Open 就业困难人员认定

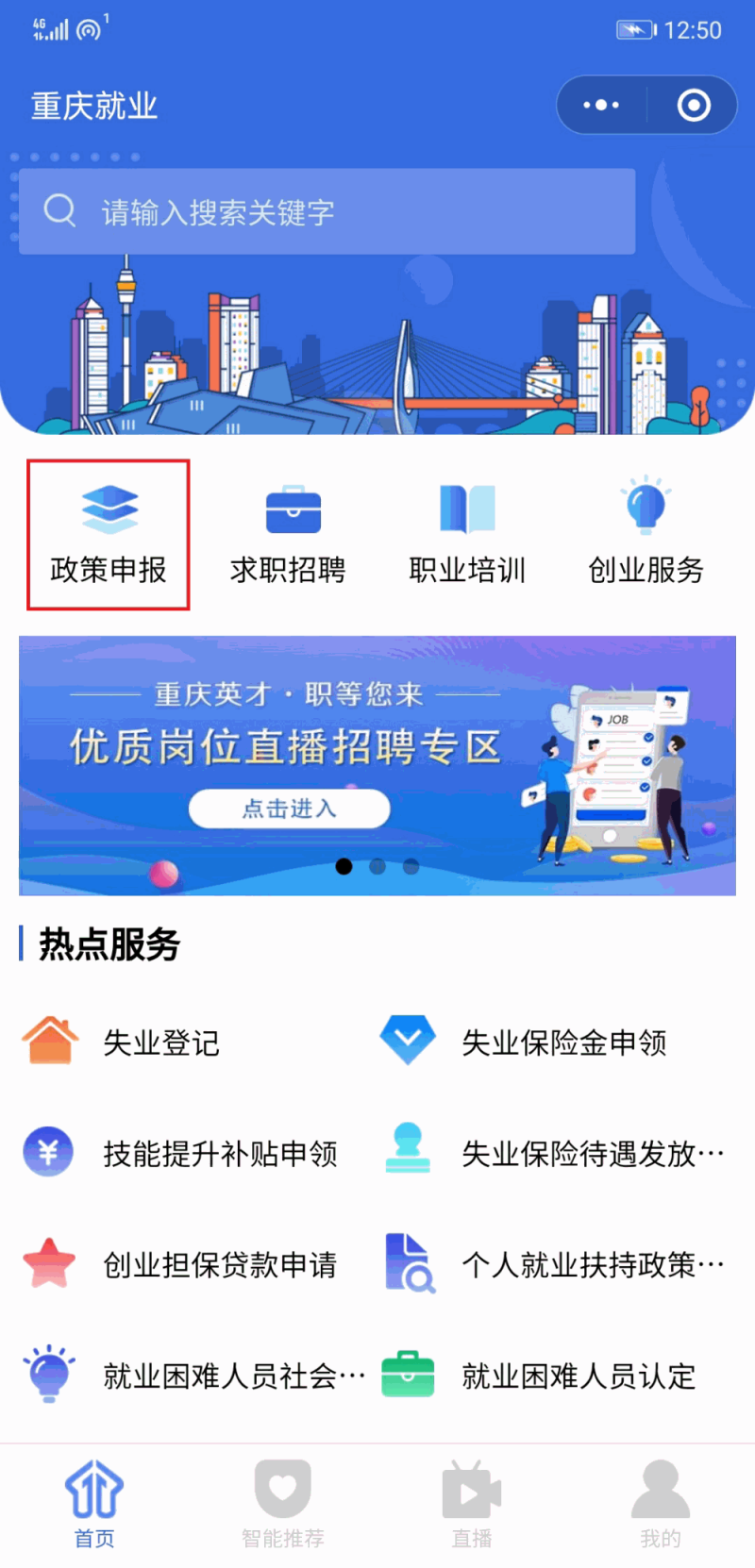(538, 1376)
